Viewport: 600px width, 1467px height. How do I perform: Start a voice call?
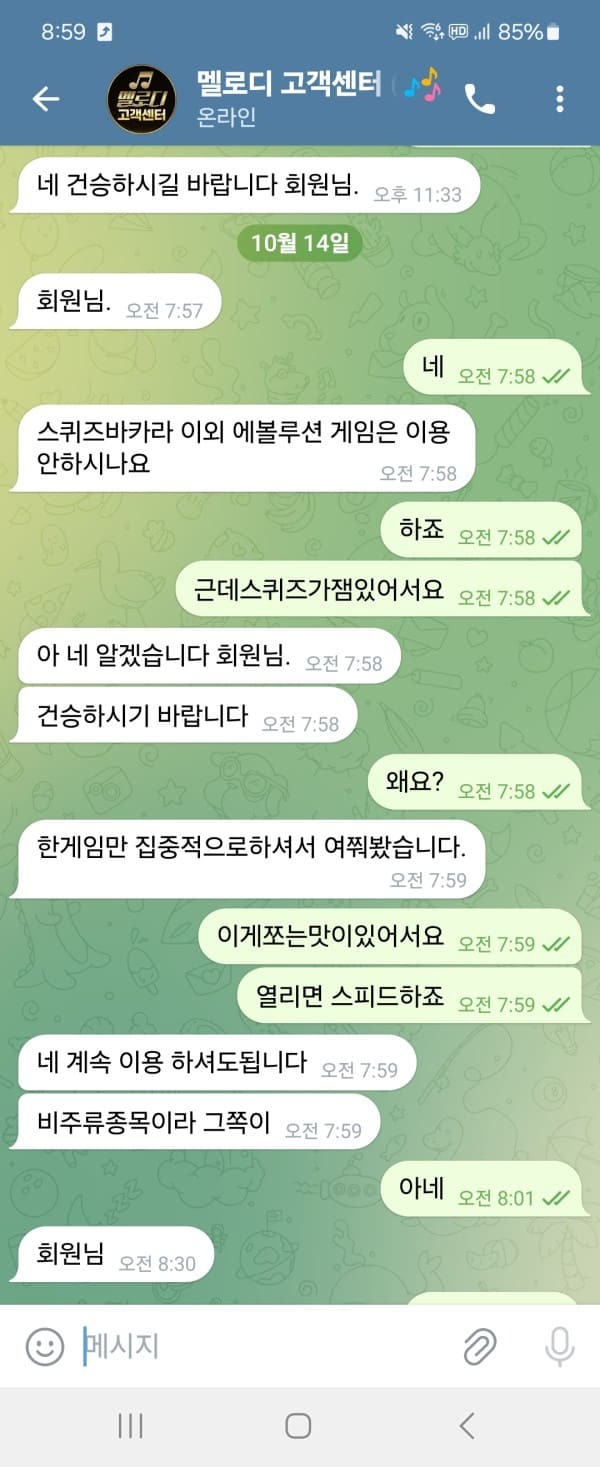(480, 98)
